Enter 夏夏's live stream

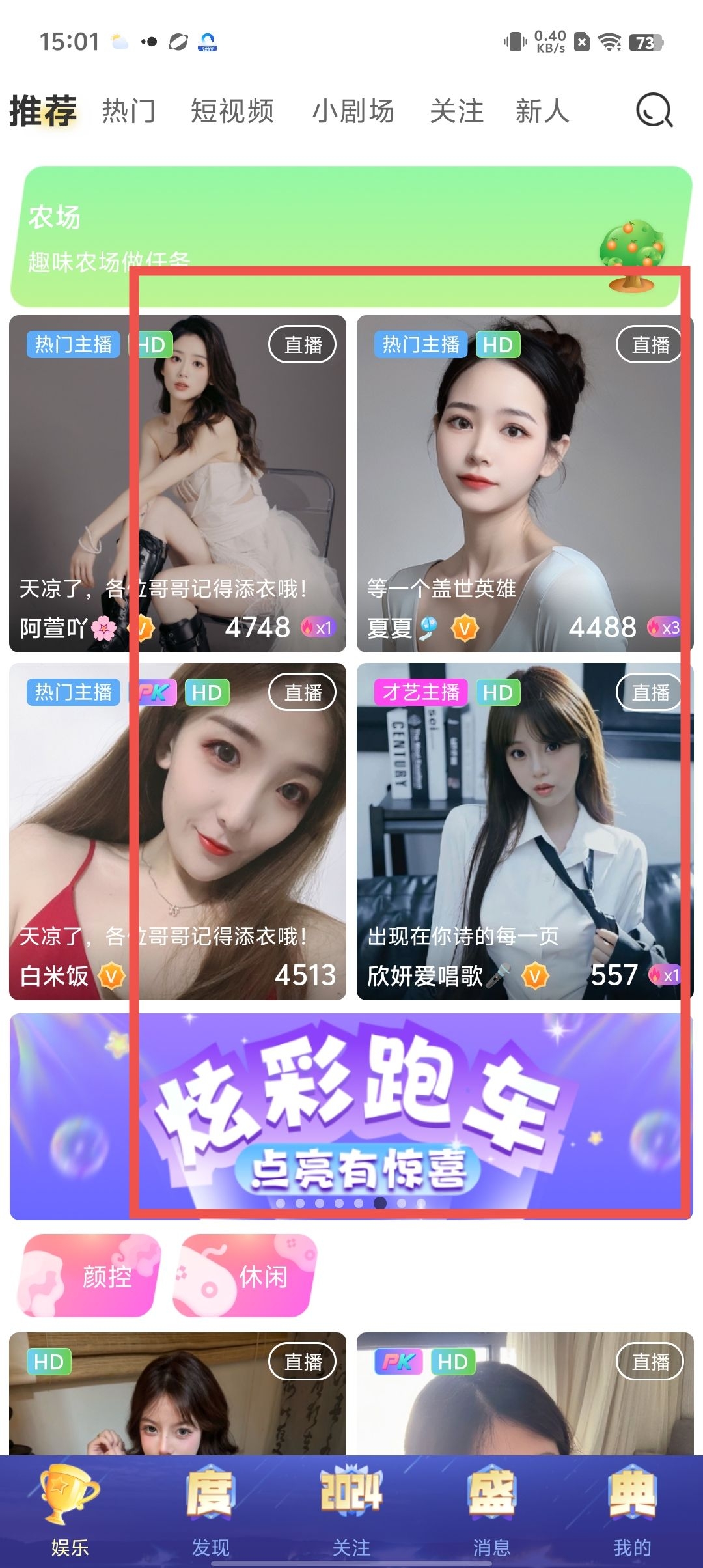(x=525, y=483)
